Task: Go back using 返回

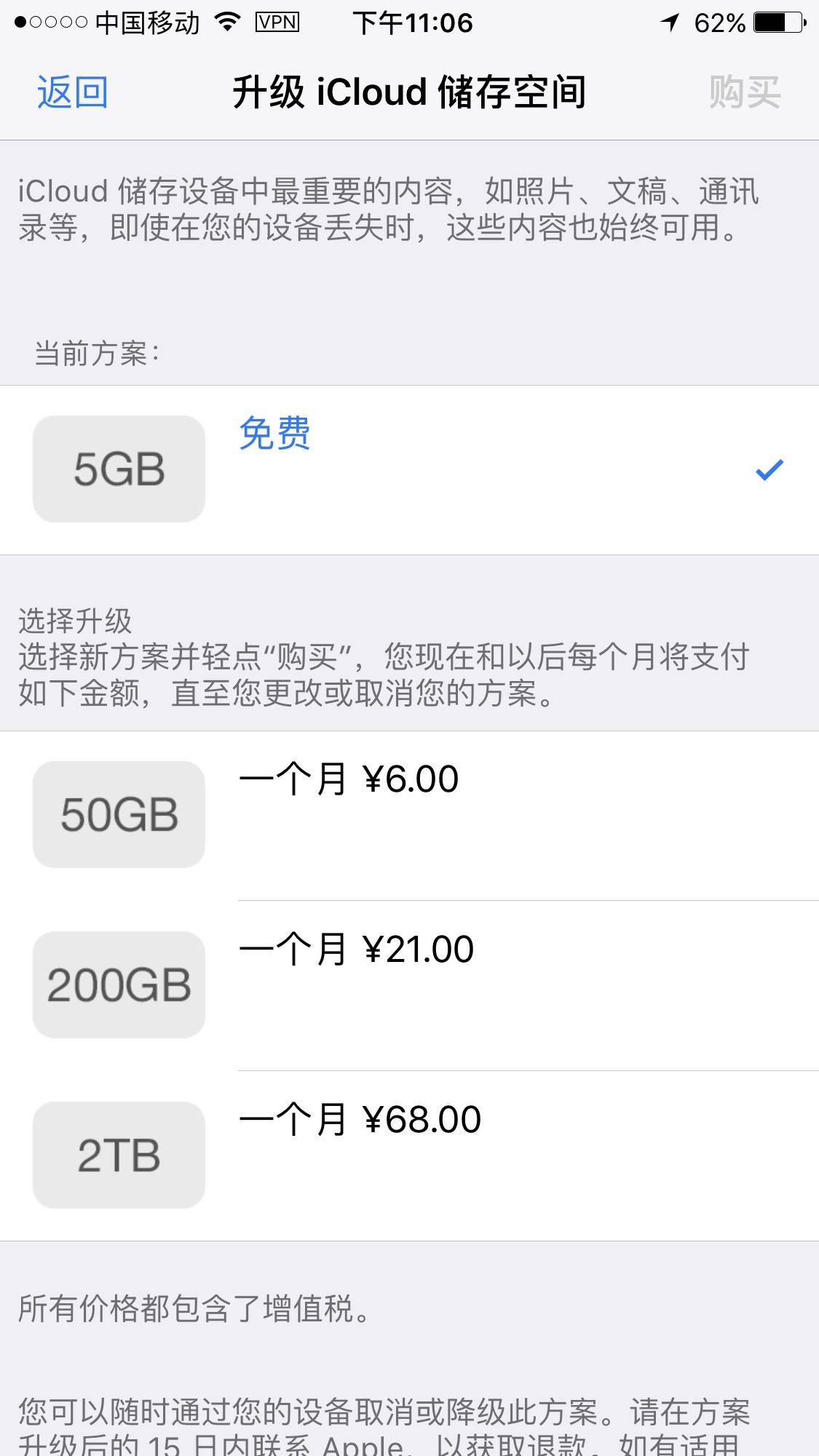Action: [72, 93]
